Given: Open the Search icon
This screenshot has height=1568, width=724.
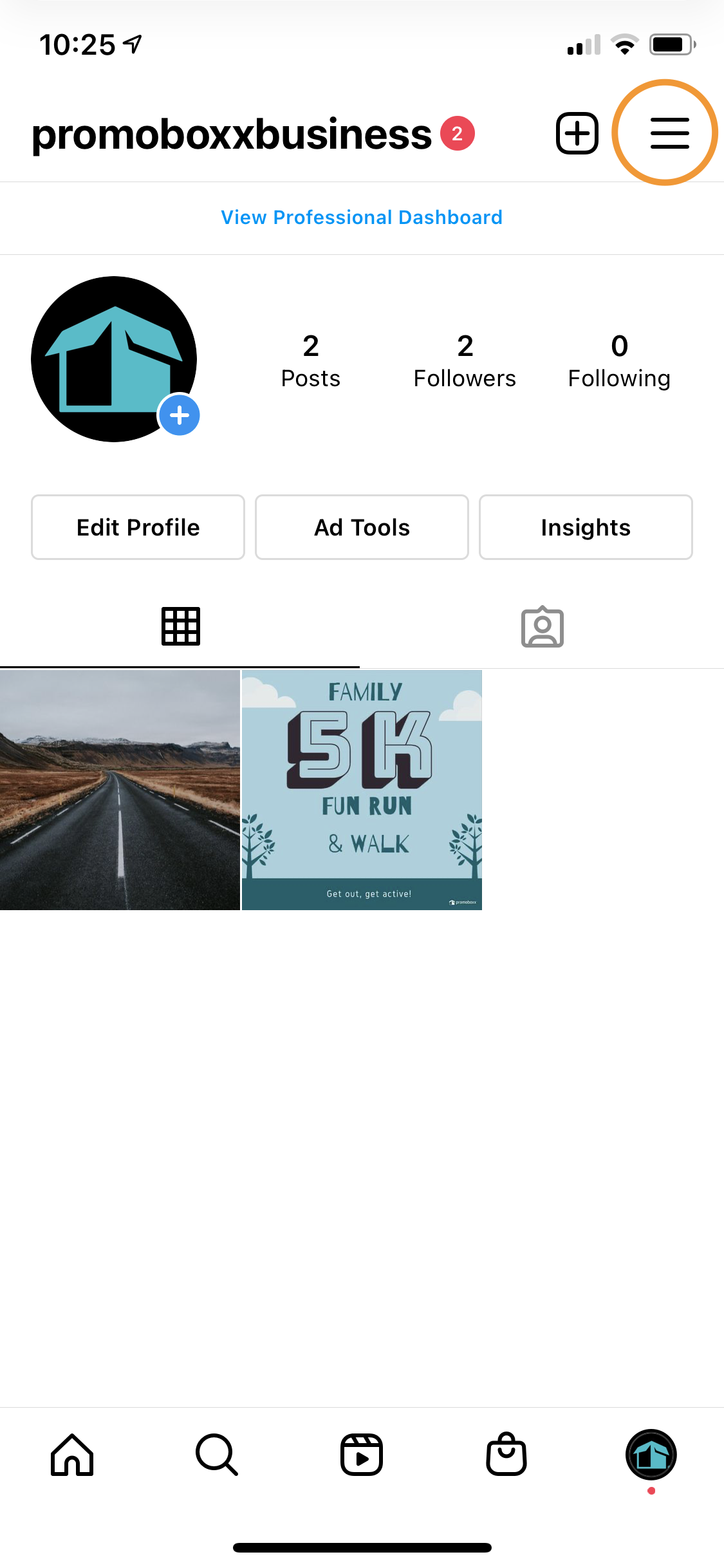Looking at the screenshot, I should coord(217,1455).
